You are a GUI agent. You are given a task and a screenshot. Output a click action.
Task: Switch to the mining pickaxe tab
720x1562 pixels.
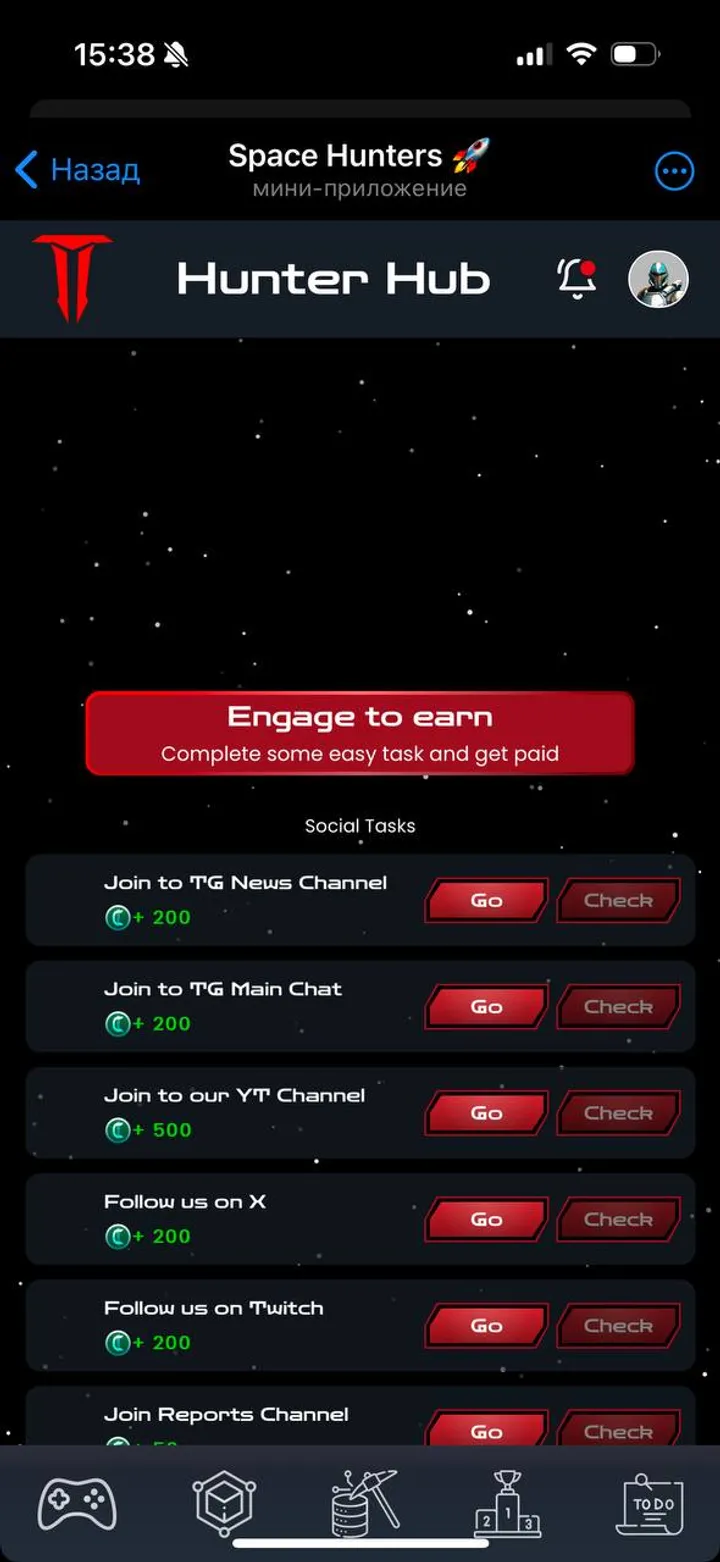364,1503
